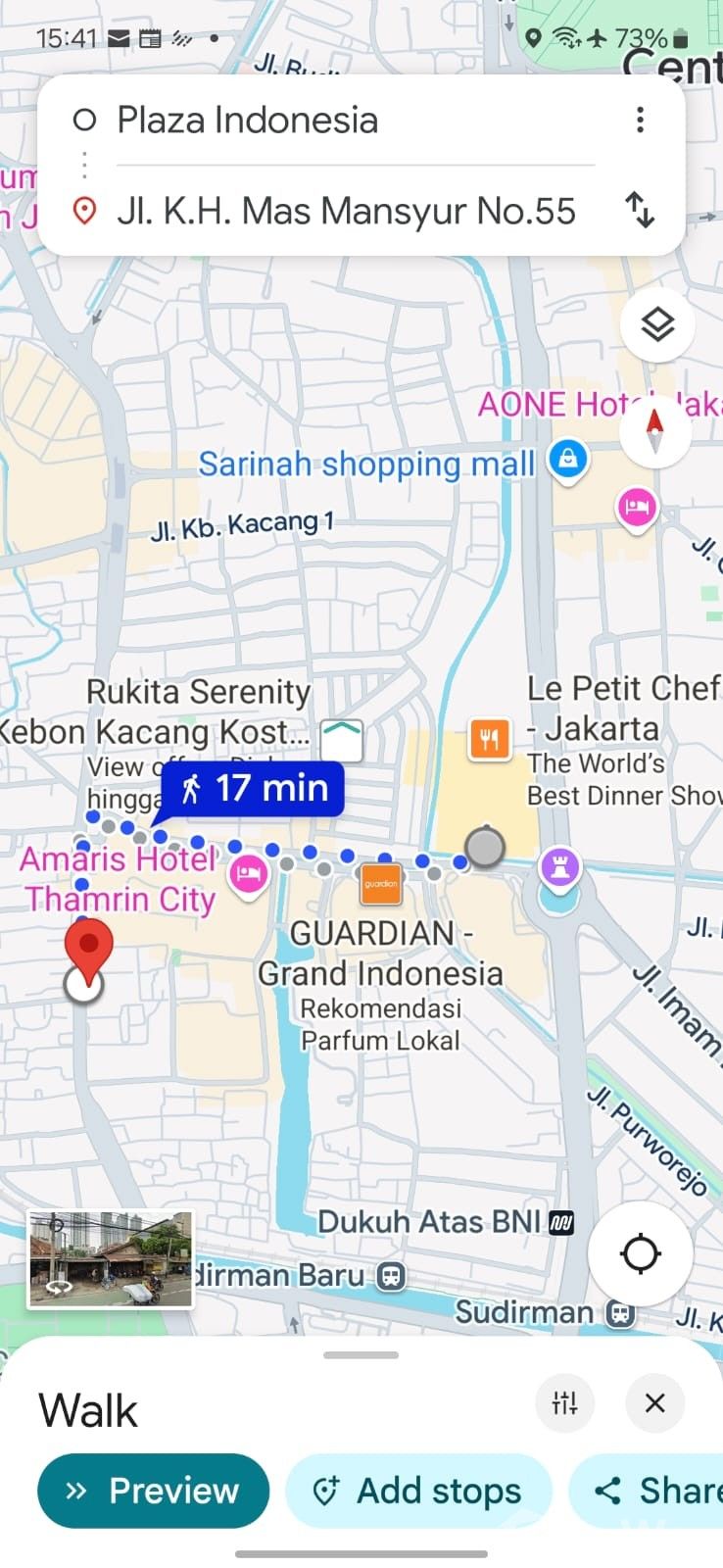Select Add stops chip

click(x=418, y=1491)
